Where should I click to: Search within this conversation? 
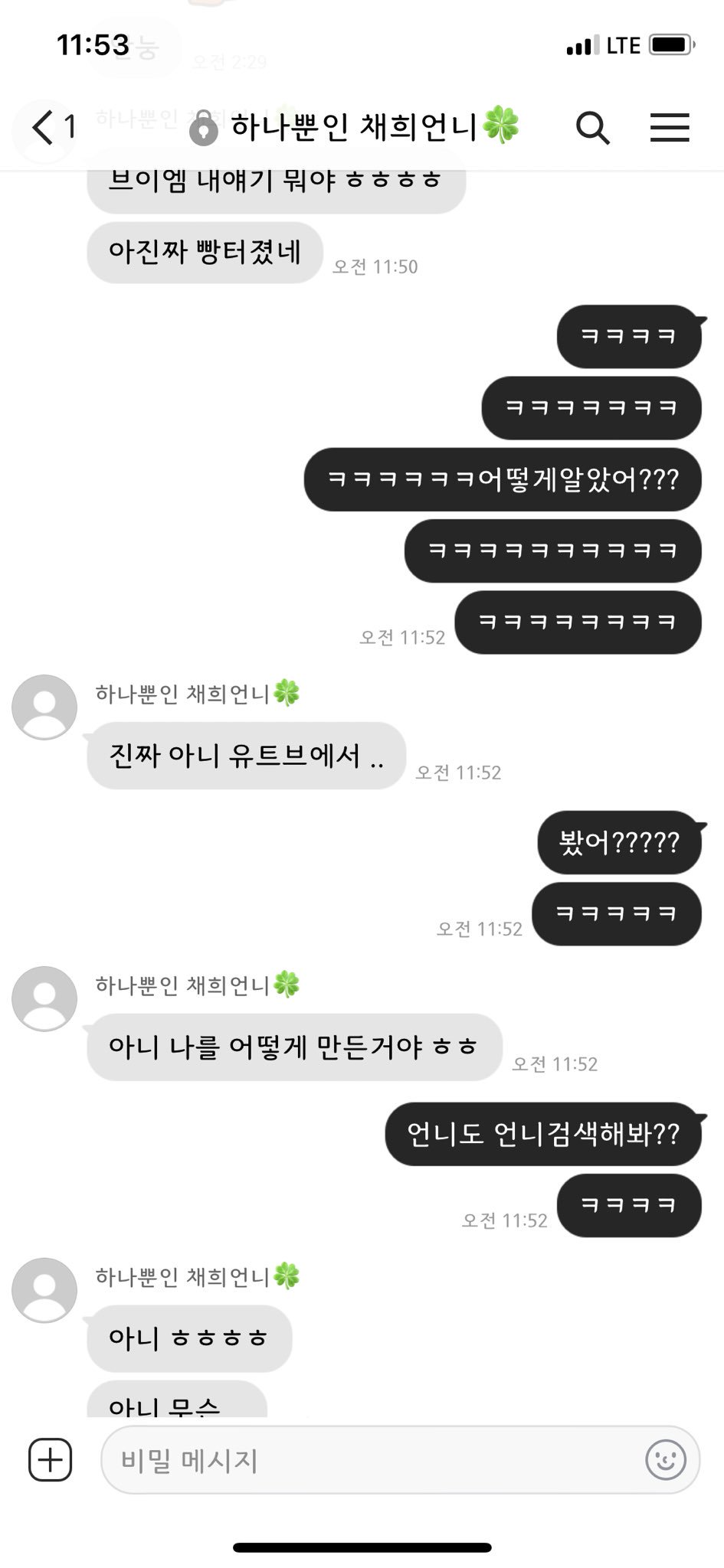[592, 128]
